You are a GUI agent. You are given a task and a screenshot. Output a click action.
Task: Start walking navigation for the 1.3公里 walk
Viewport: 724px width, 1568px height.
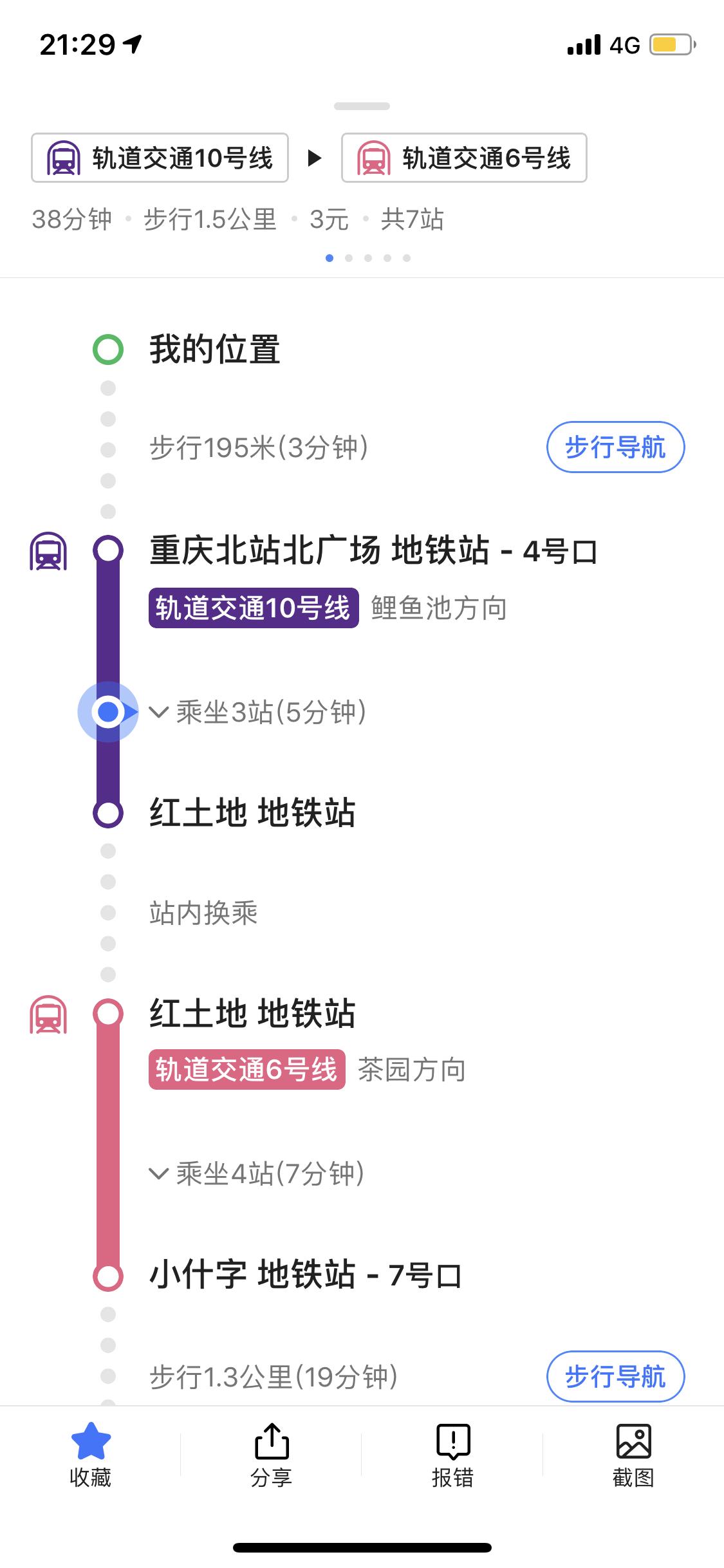click(x=615, y=1376)
